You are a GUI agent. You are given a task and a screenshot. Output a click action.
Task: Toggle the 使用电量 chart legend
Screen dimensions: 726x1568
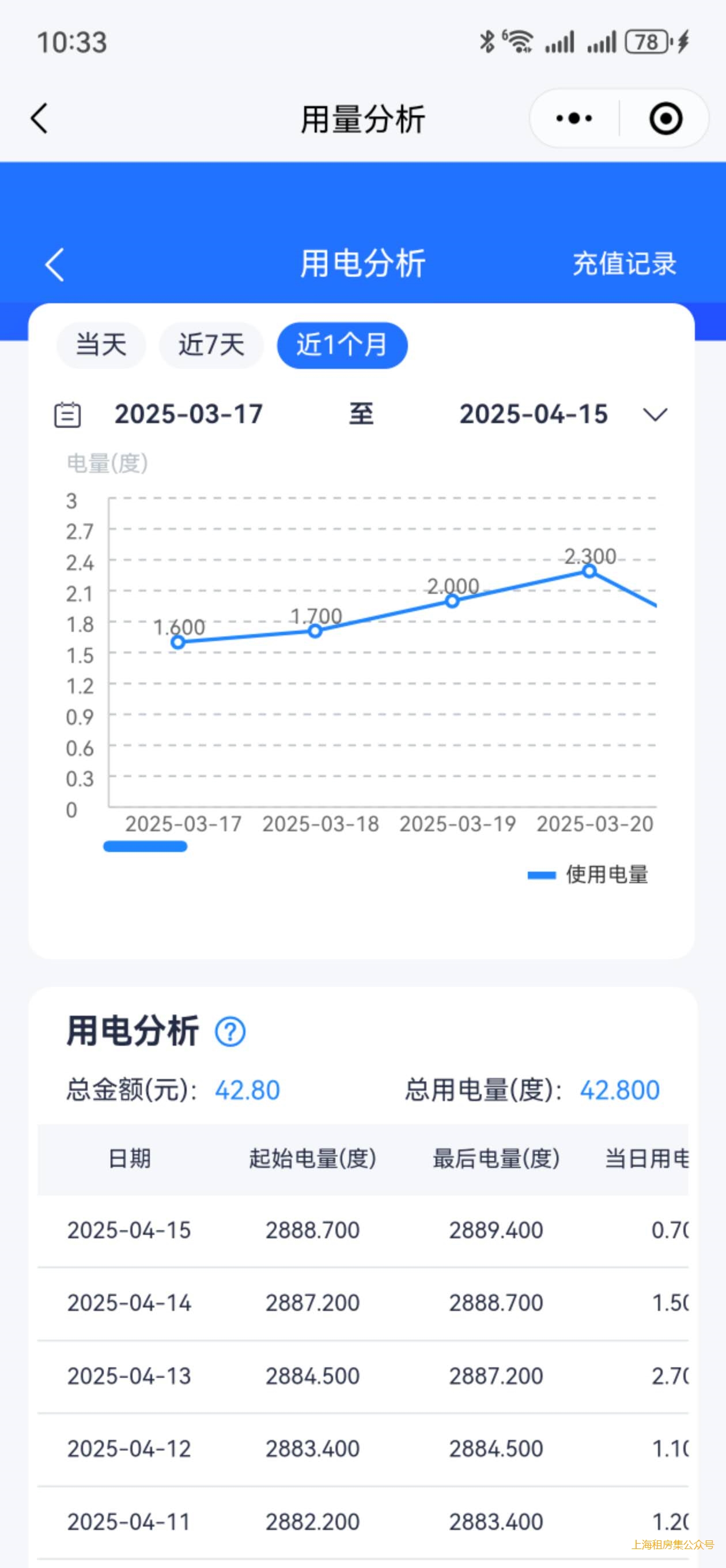pyautogui.click(x=588, y=875)
